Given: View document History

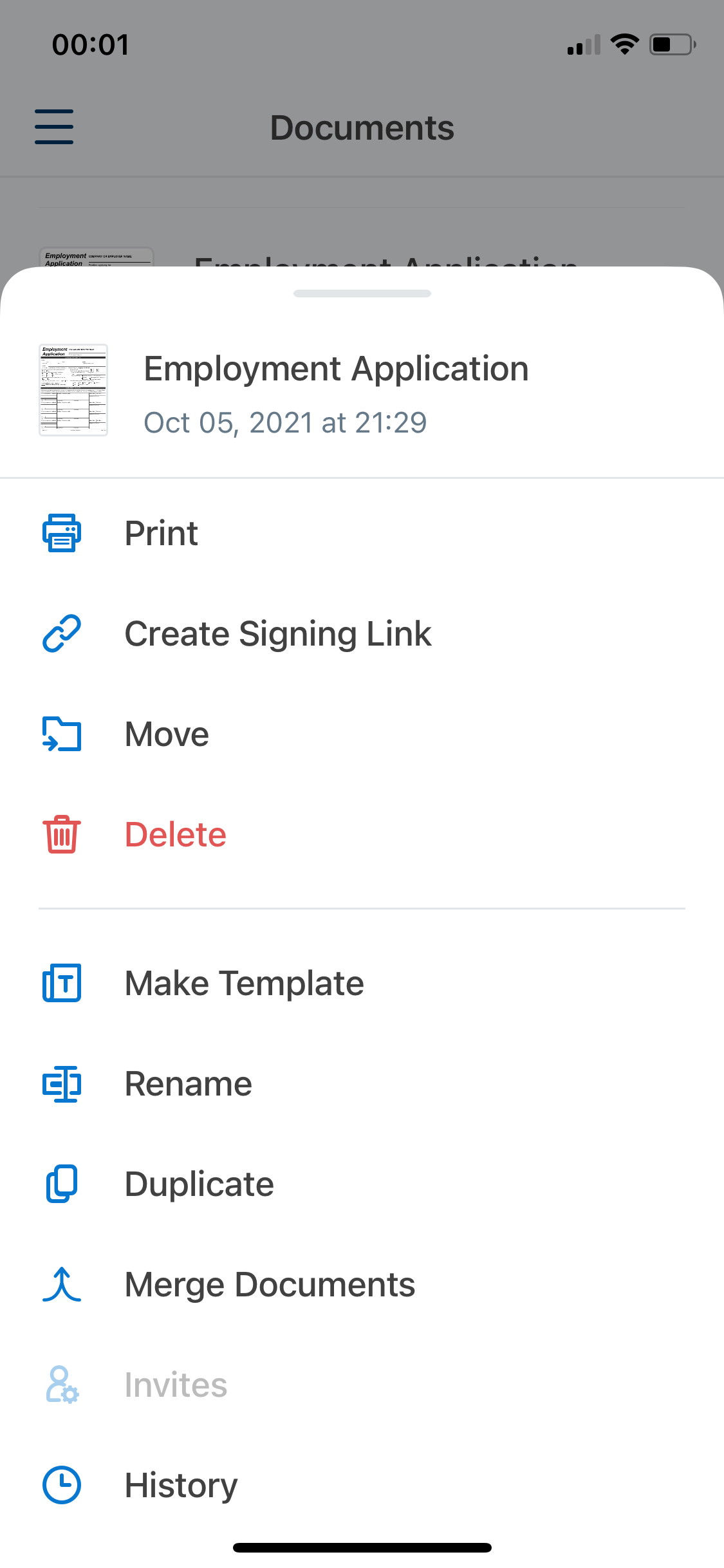Looking at the screenshot, I should click(180, 1485).
